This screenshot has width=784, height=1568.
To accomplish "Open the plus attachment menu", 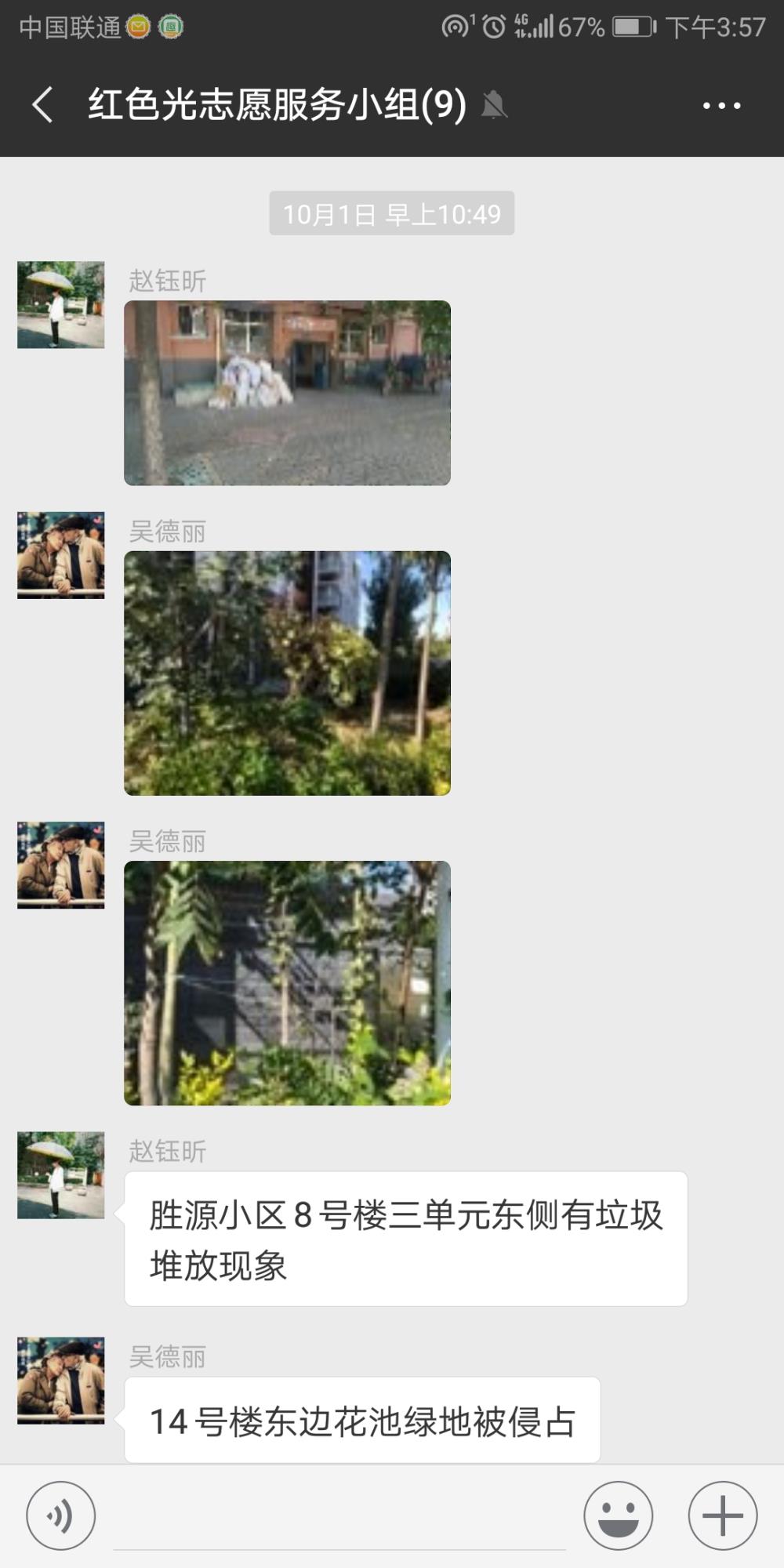I will 723,1515.
